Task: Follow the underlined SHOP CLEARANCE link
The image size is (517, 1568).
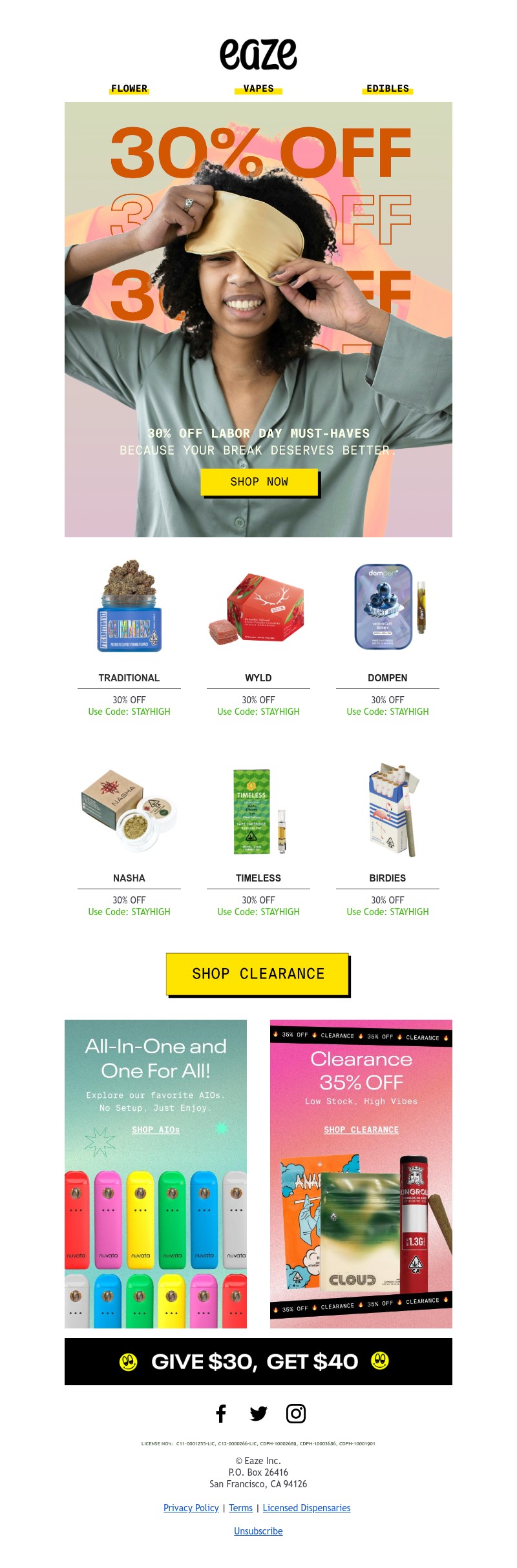Action: 361,1130
